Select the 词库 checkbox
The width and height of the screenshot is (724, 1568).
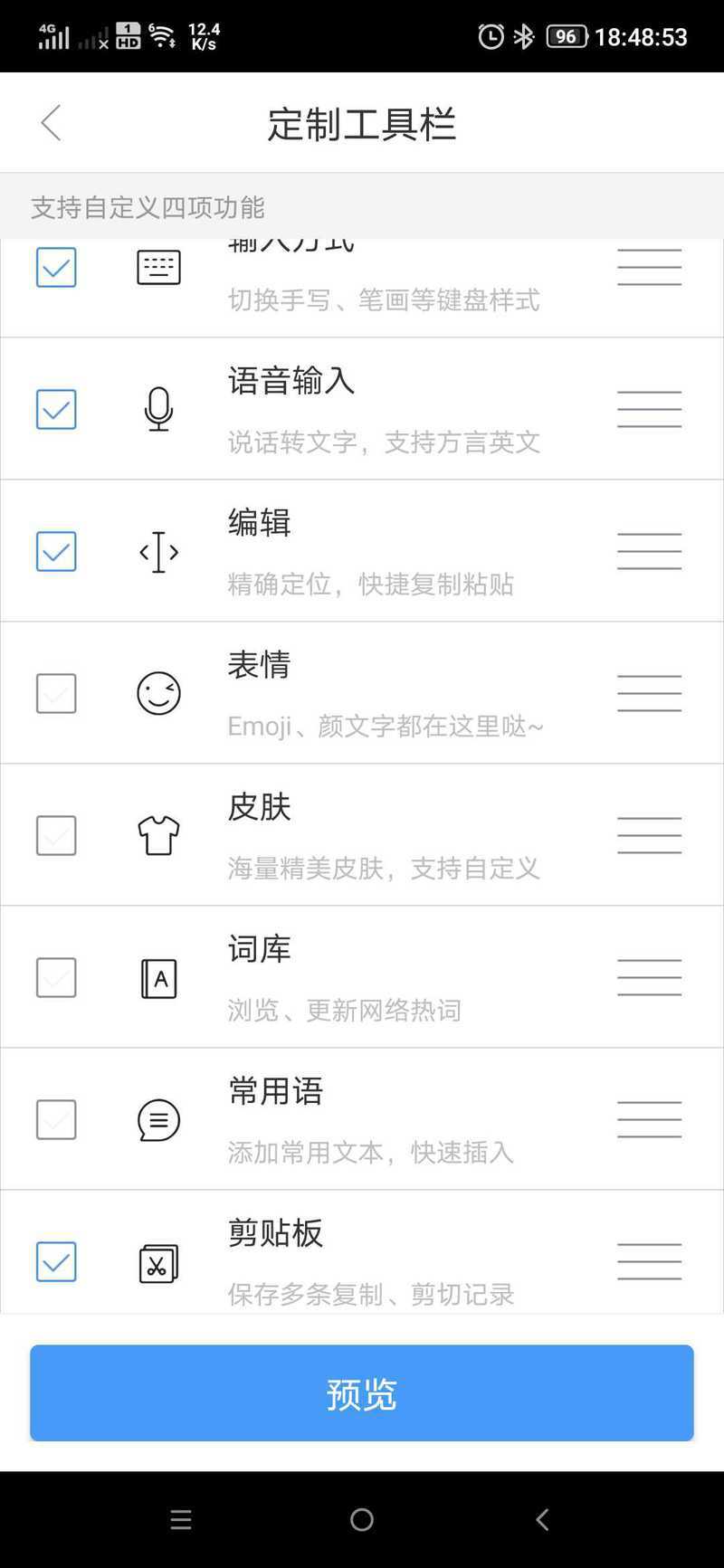tap(56, 977)
